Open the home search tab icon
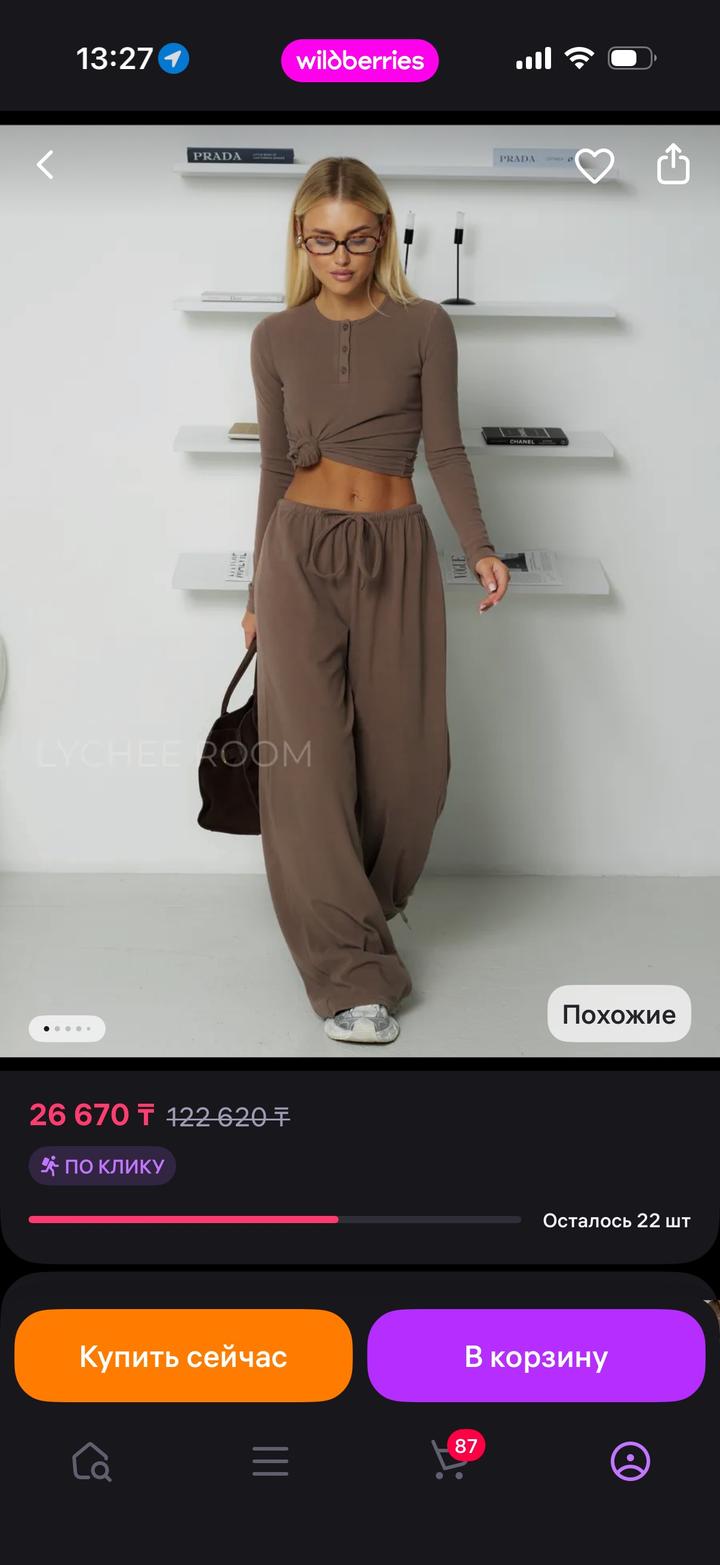Screen dimensions: 720x1565 pyautogui.click(x=90, y=1461)
